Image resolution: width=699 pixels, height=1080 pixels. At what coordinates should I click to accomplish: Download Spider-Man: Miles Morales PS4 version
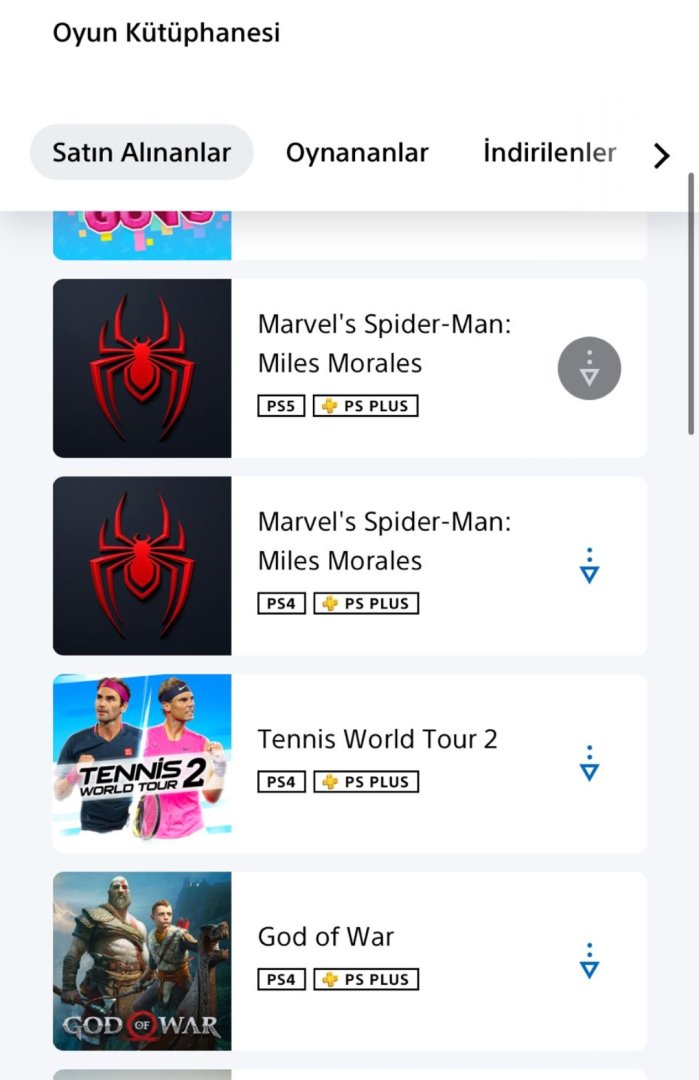click(589, 566)
